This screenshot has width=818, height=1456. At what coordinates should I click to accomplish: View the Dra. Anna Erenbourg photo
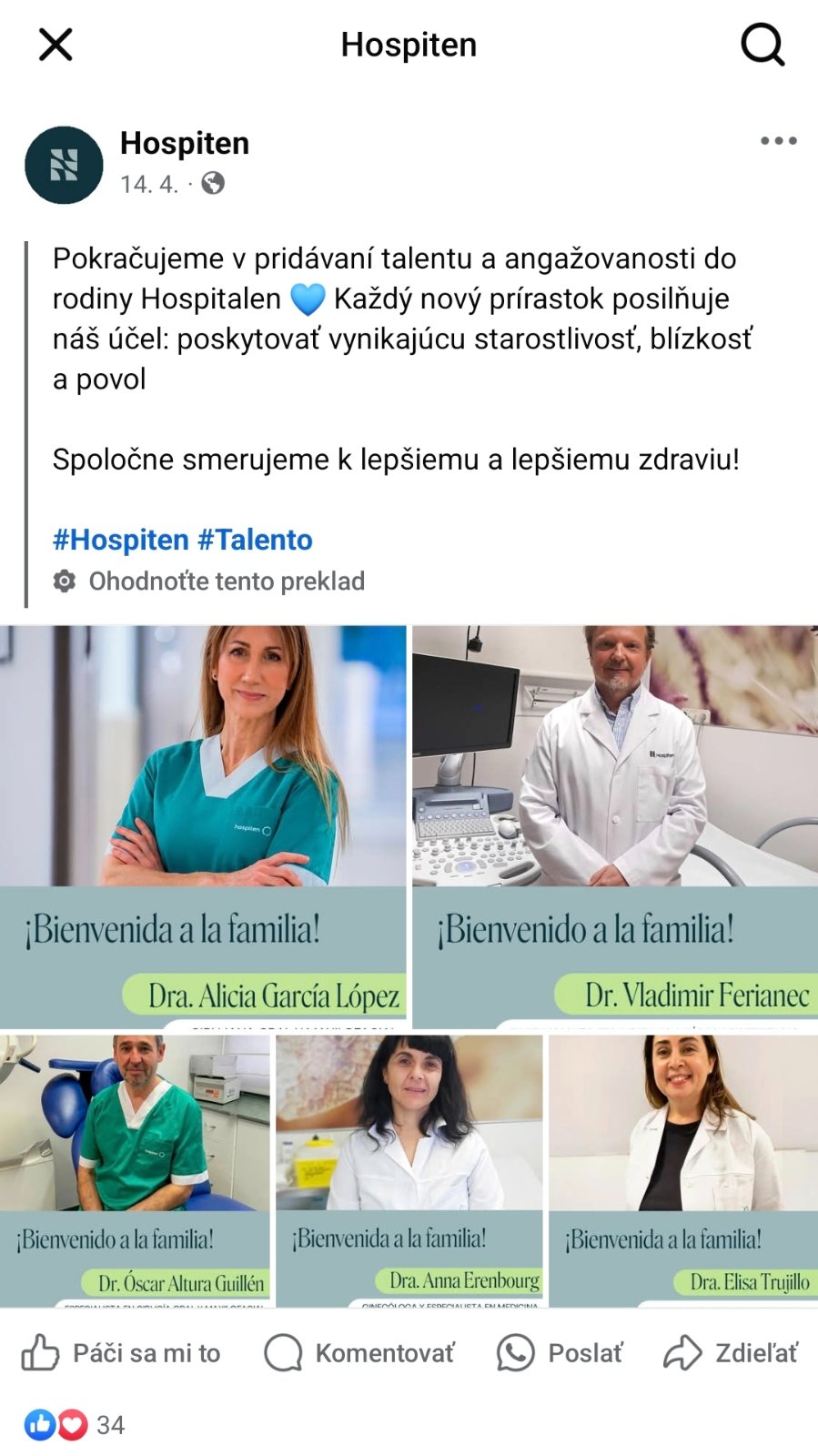[409, 1170]
